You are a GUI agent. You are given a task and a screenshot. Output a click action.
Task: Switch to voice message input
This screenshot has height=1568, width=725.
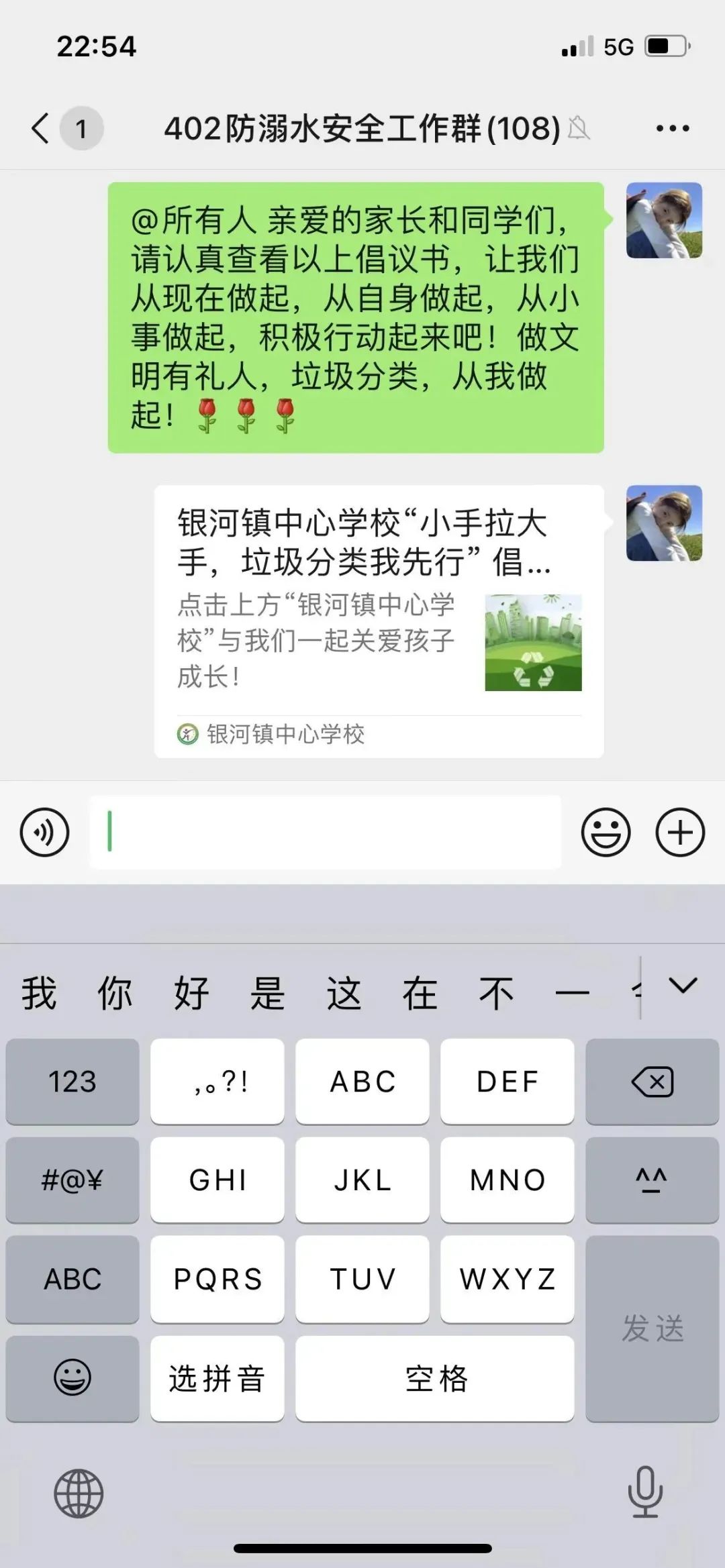(x=44, y=833)
